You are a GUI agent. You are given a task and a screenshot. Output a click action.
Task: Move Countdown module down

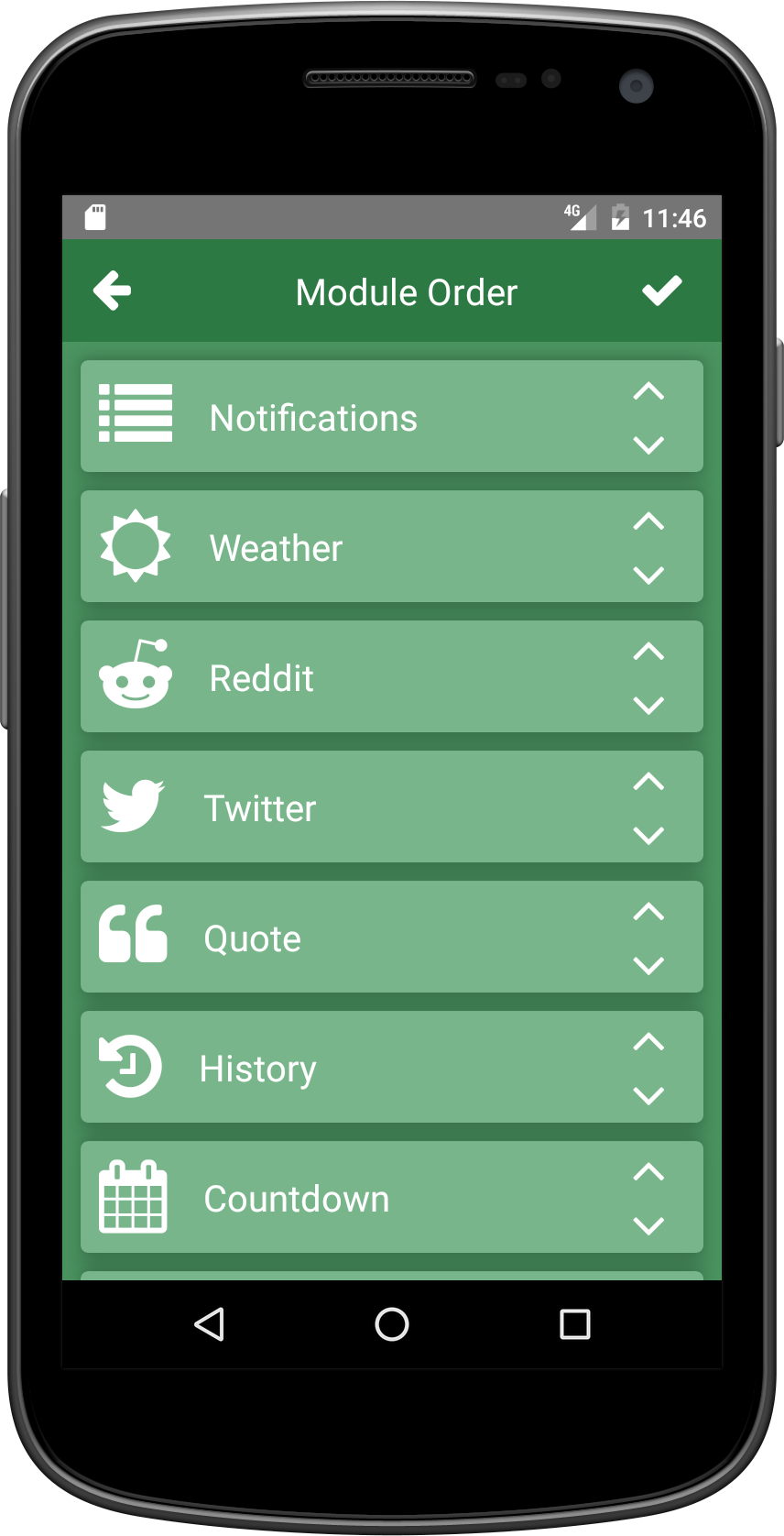coord(648,1226)
